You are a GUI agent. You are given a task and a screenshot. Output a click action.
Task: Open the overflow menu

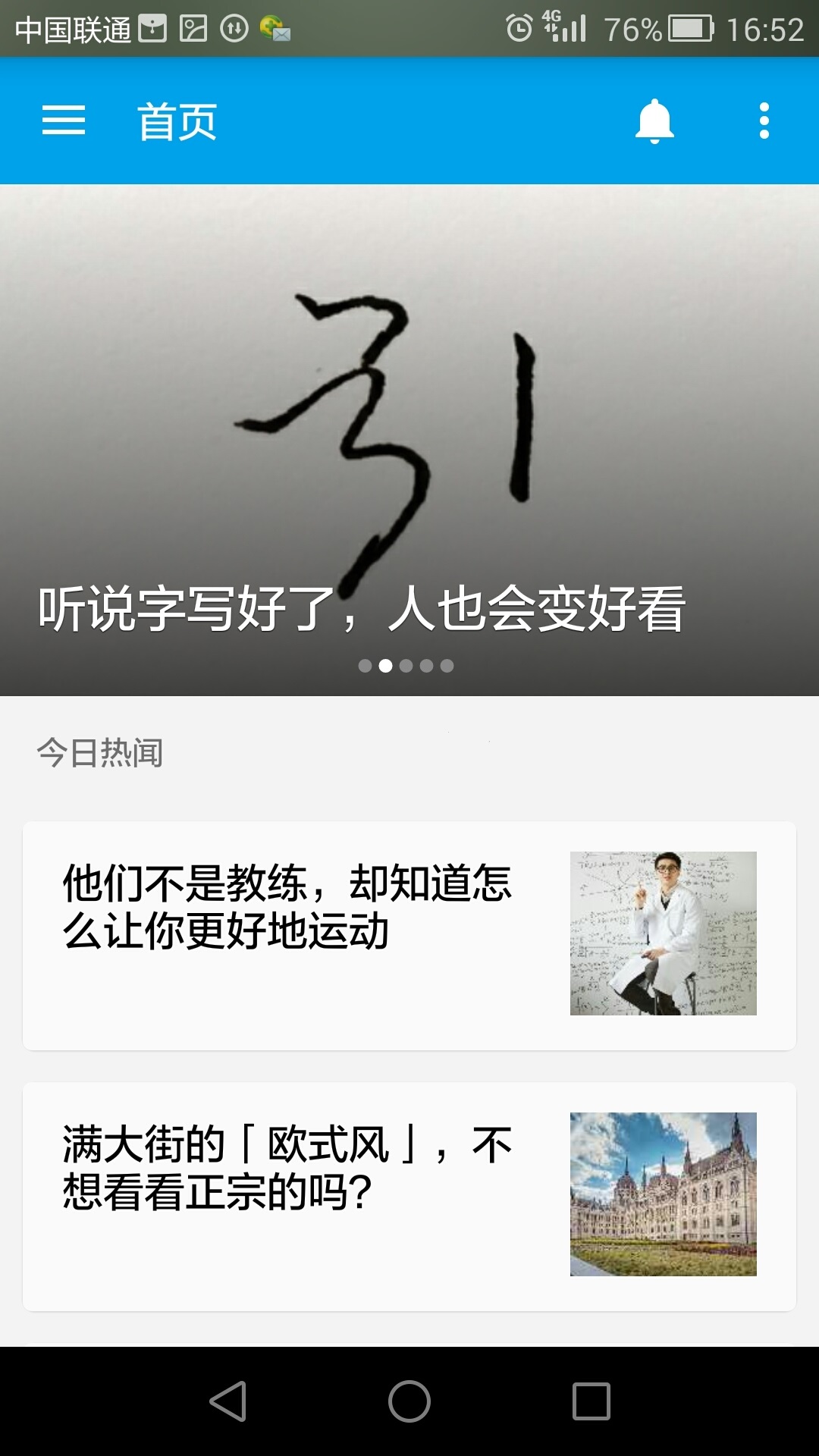(x=764, y=121)
